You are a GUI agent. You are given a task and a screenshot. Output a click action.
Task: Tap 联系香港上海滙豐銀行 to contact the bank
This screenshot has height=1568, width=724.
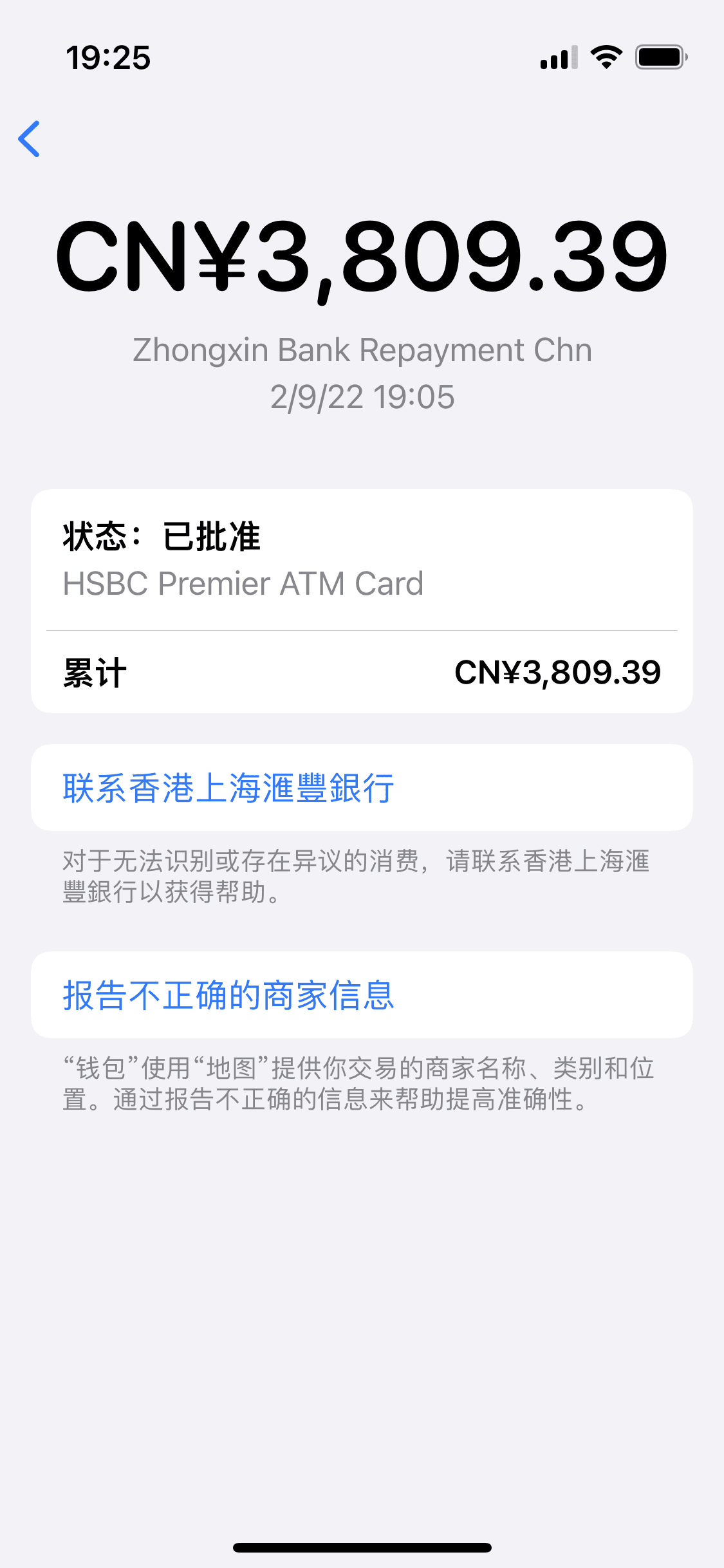[x=228, y=788]
